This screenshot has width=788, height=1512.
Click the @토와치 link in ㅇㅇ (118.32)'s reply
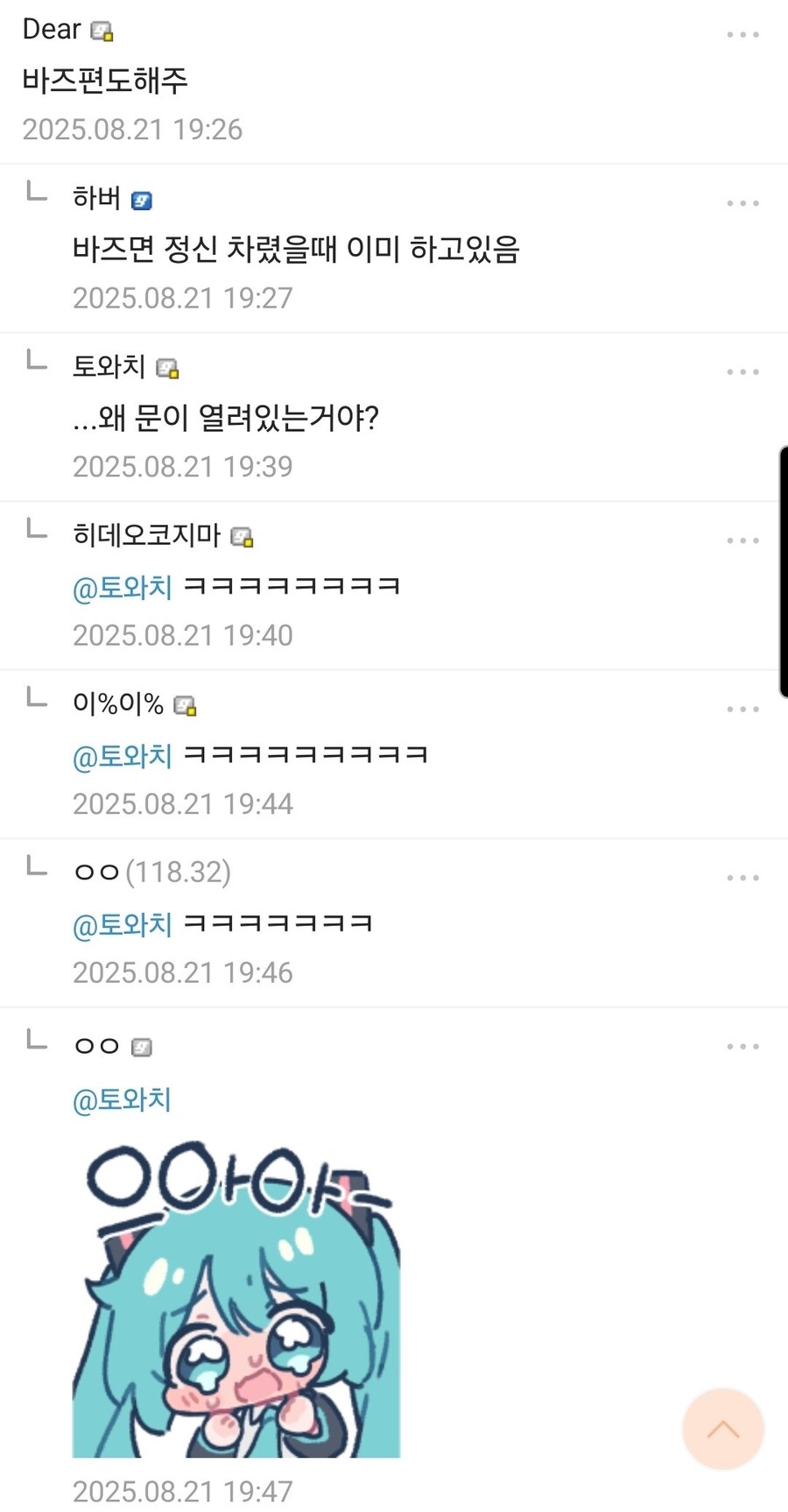point(122,923)
